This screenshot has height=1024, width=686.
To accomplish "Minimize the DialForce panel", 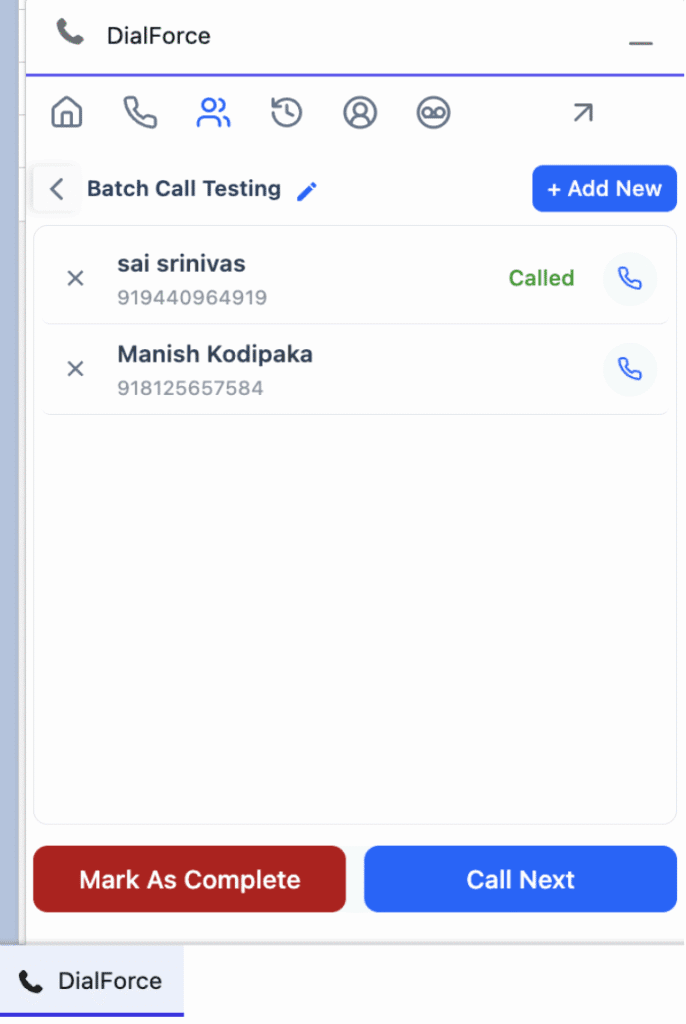I will coord(640,44).
